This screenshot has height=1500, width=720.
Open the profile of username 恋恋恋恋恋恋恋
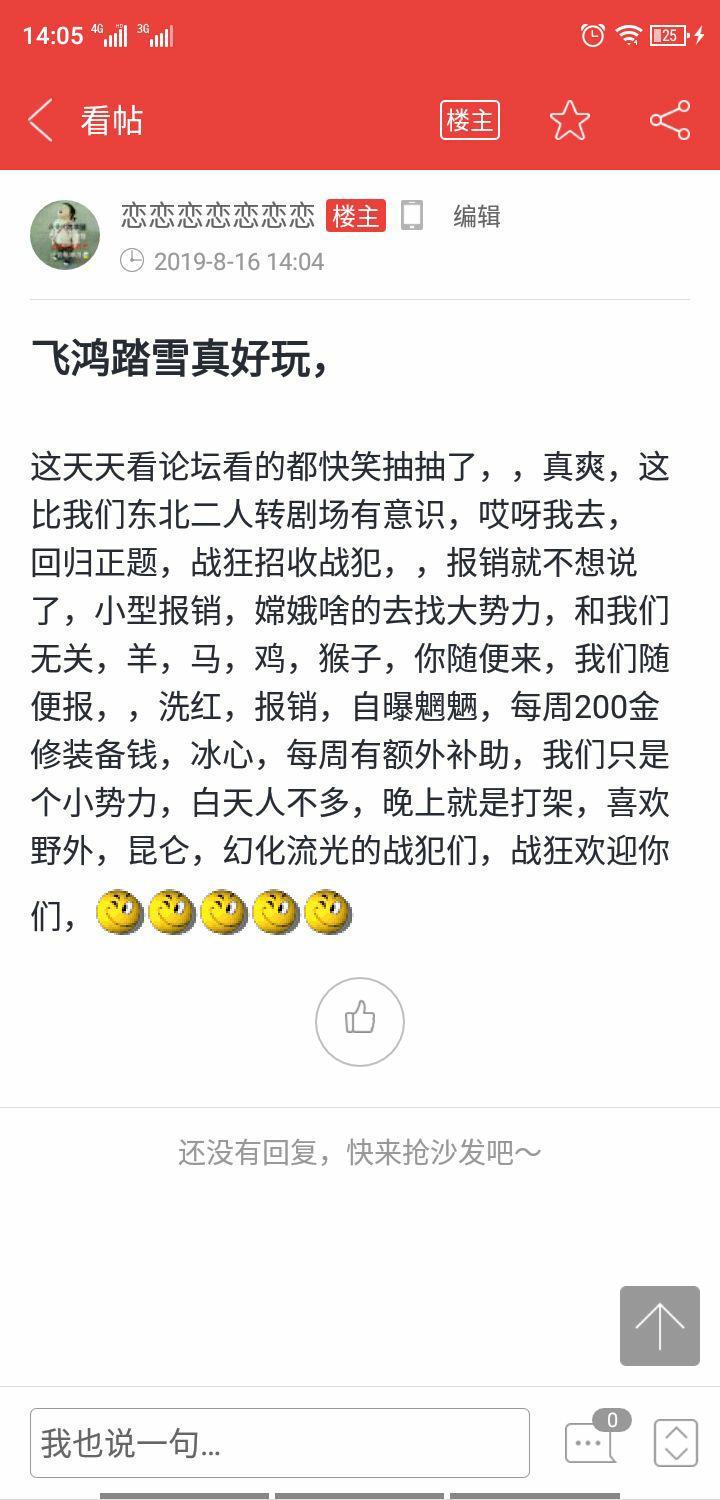pyautogui.click(x=218, y=216)
